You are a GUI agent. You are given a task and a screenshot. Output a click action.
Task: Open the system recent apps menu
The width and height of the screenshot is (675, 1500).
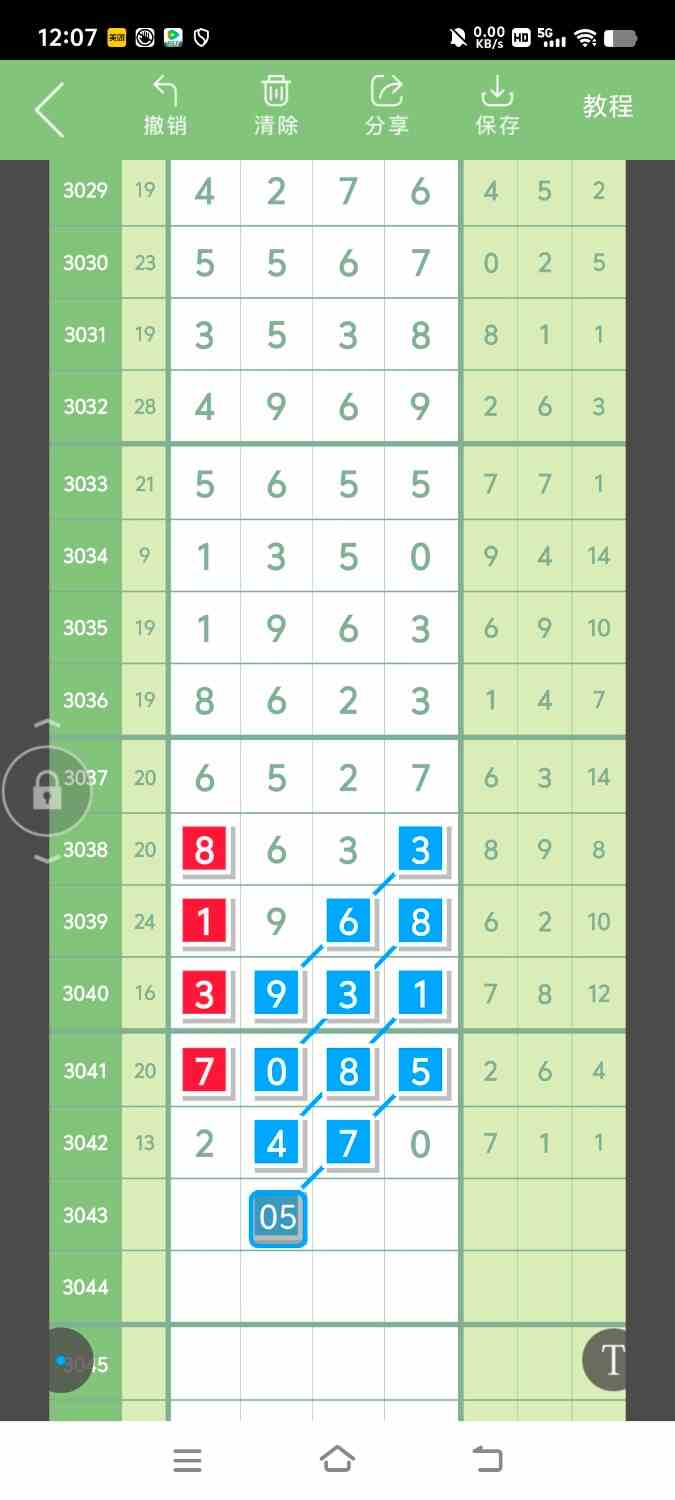[187, 1460]
